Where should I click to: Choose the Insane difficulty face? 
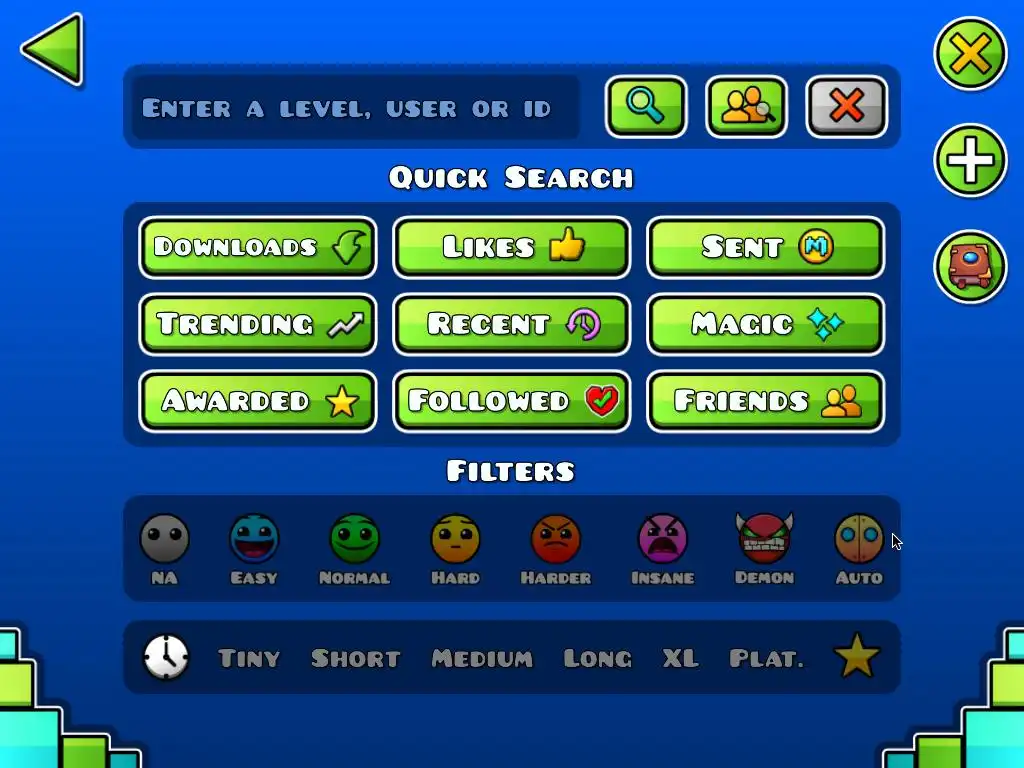pos(662,540)
